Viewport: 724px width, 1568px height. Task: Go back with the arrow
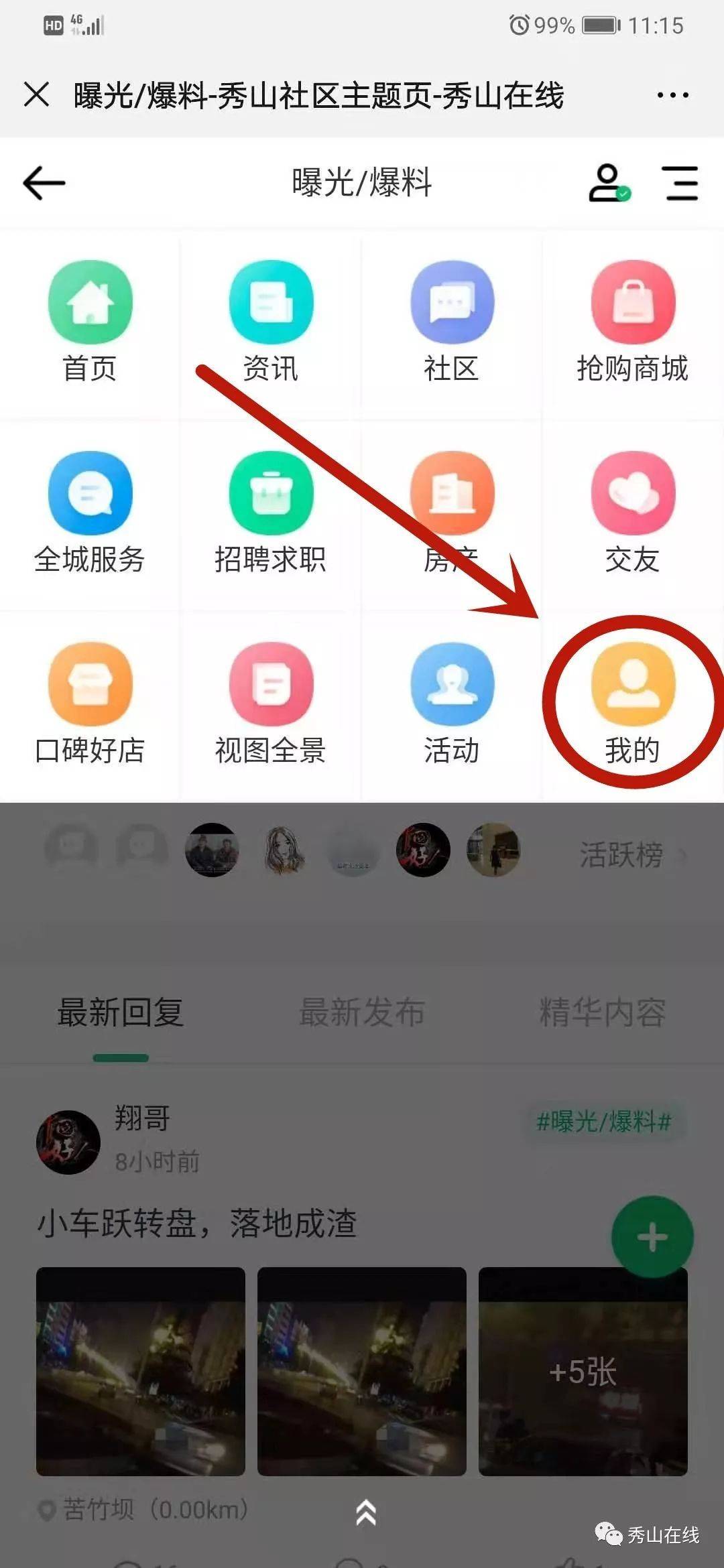[x=44, y=183]
